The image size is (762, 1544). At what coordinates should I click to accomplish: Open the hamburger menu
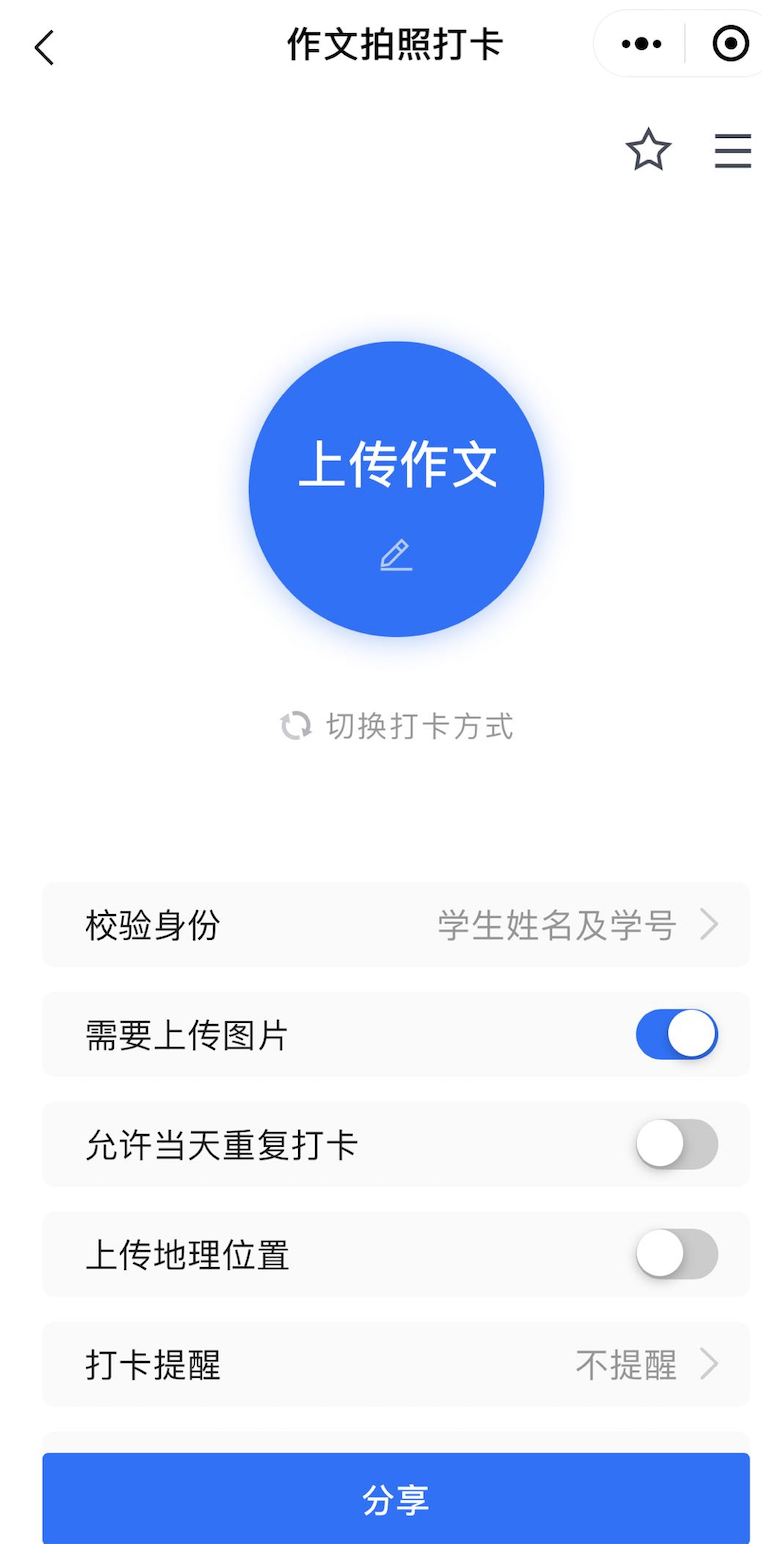point(732,151)
